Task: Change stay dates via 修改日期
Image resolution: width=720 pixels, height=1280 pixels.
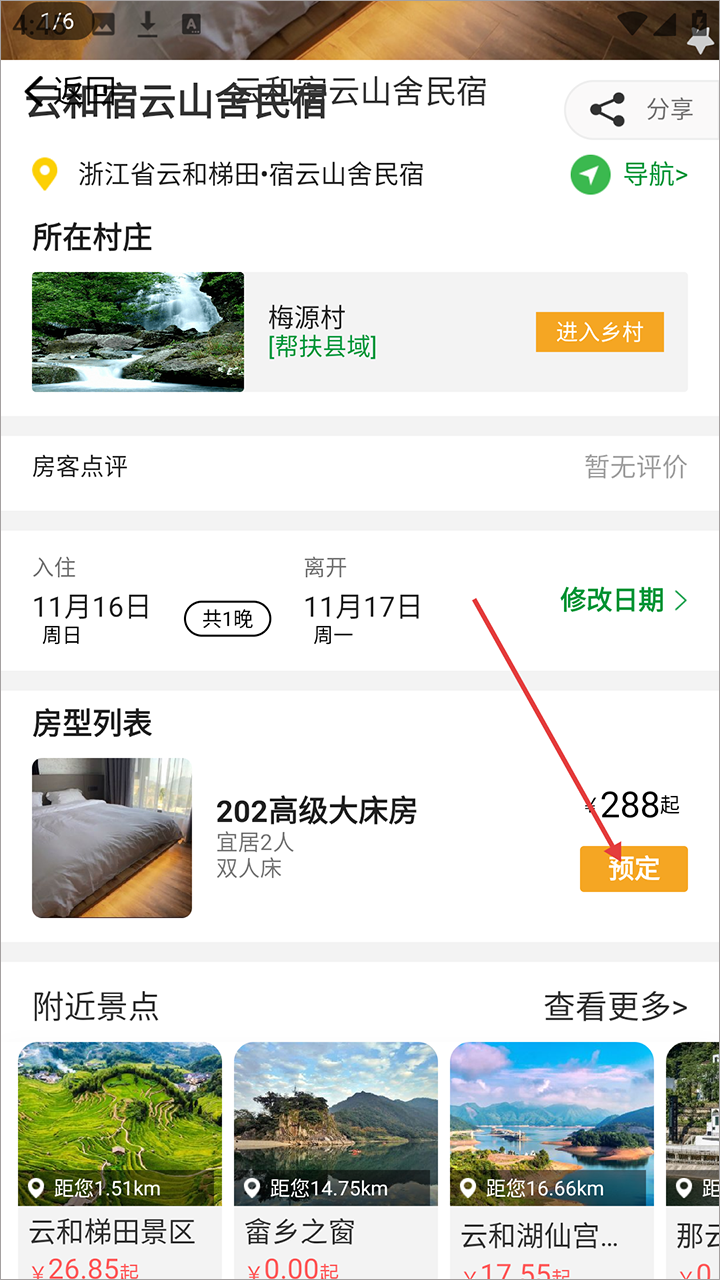Action: tap(623, 600)
